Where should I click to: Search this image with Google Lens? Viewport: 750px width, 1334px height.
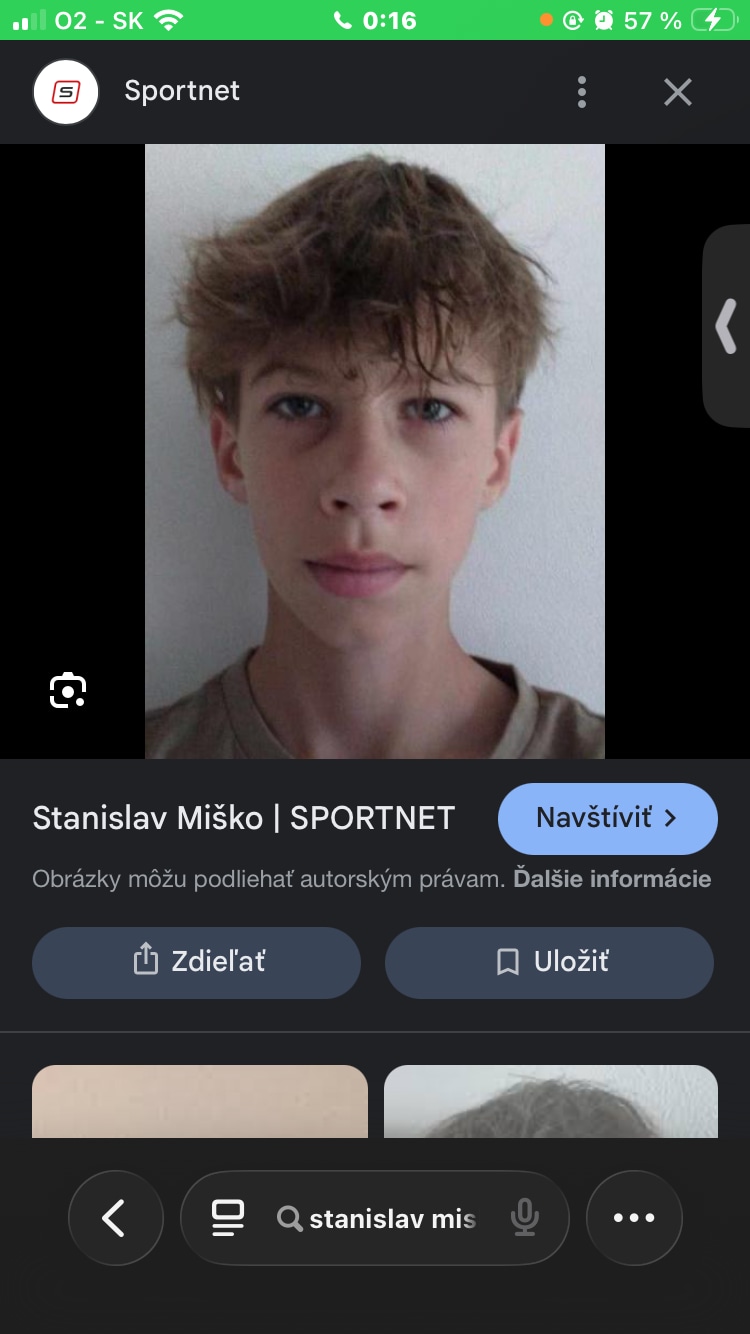point(68,690)
